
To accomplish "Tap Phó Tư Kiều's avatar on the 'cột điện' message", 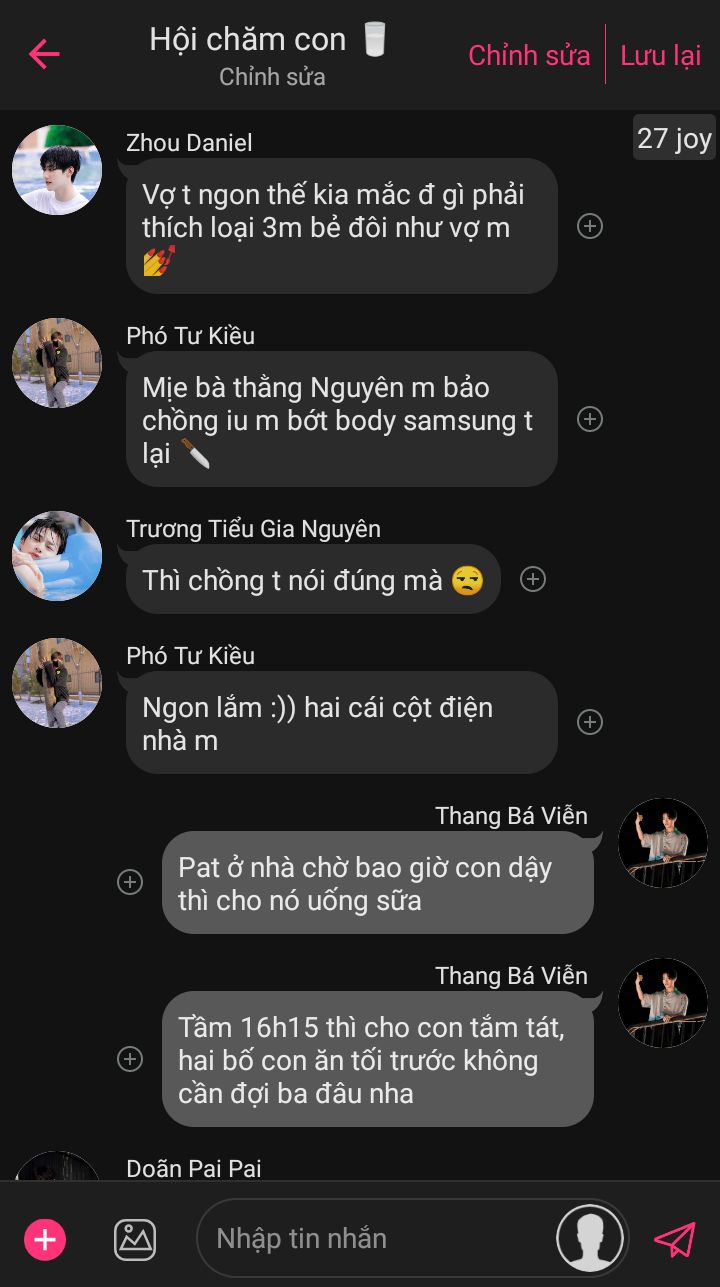I will click(57, 683).
